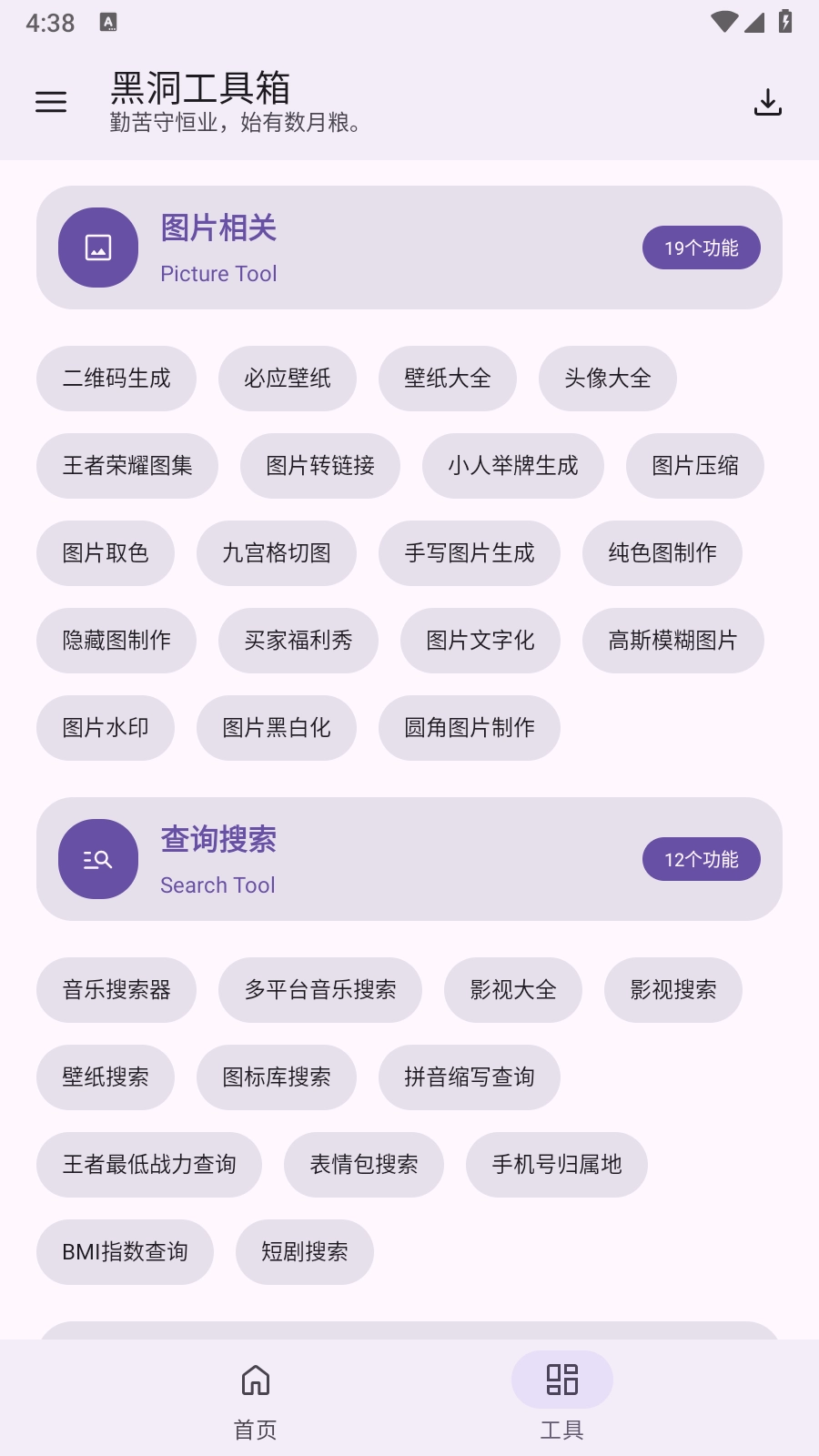819x1456 pixels.
Task: Open 手机号归属地 phone number lookup
Action: click(x=557, y=1165)
